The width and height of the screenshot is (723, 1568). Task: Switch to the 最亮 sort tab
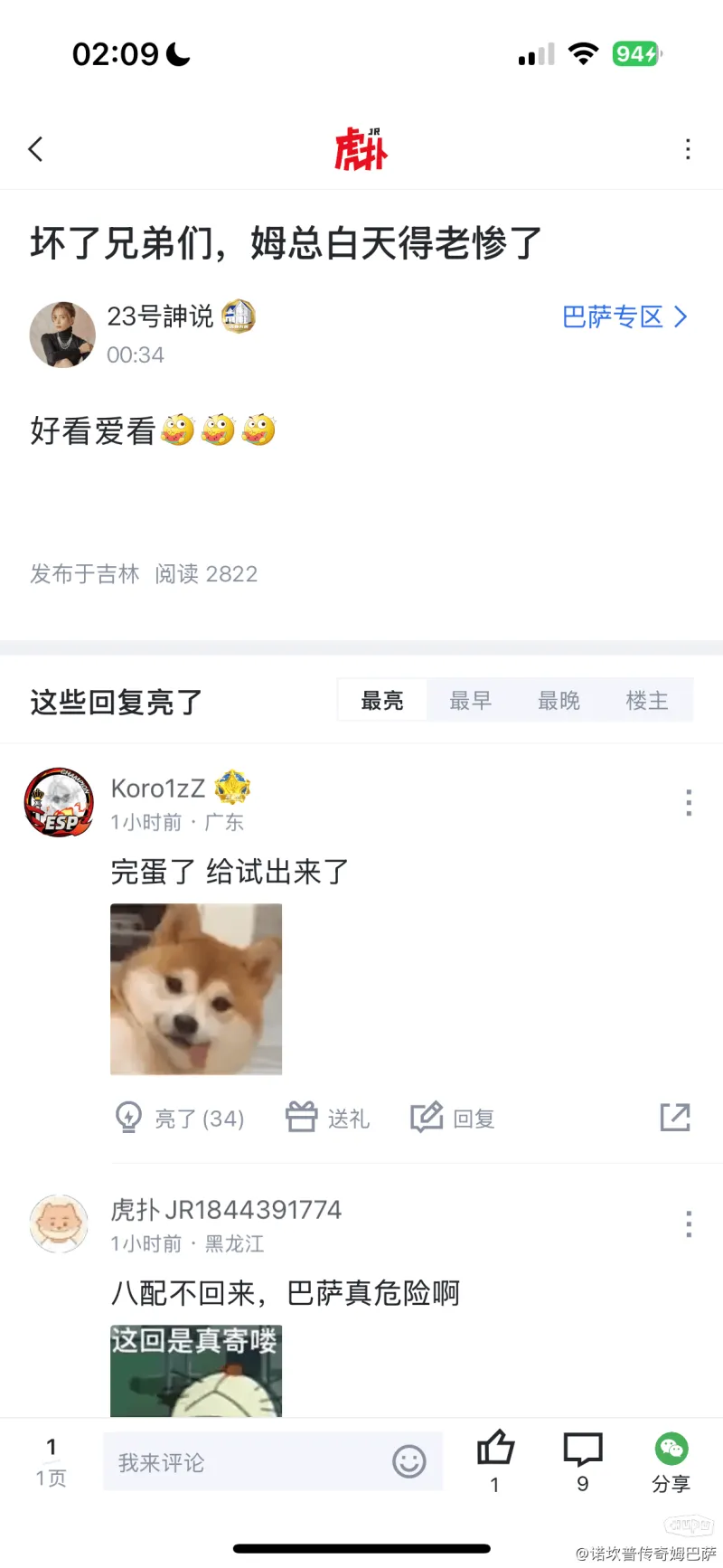[382, 701]
